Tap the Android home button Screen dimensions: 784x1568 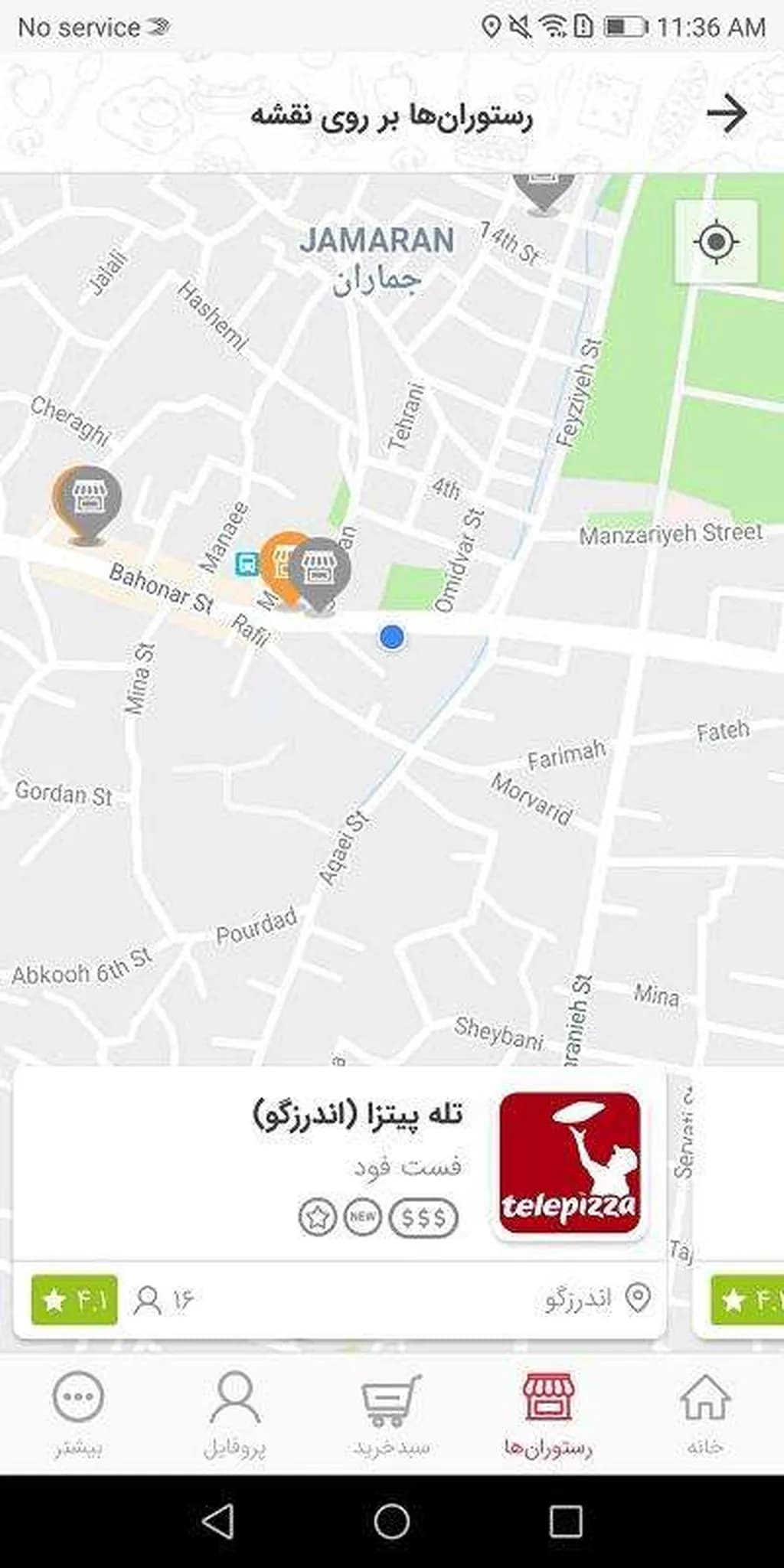click(392, 1521)
